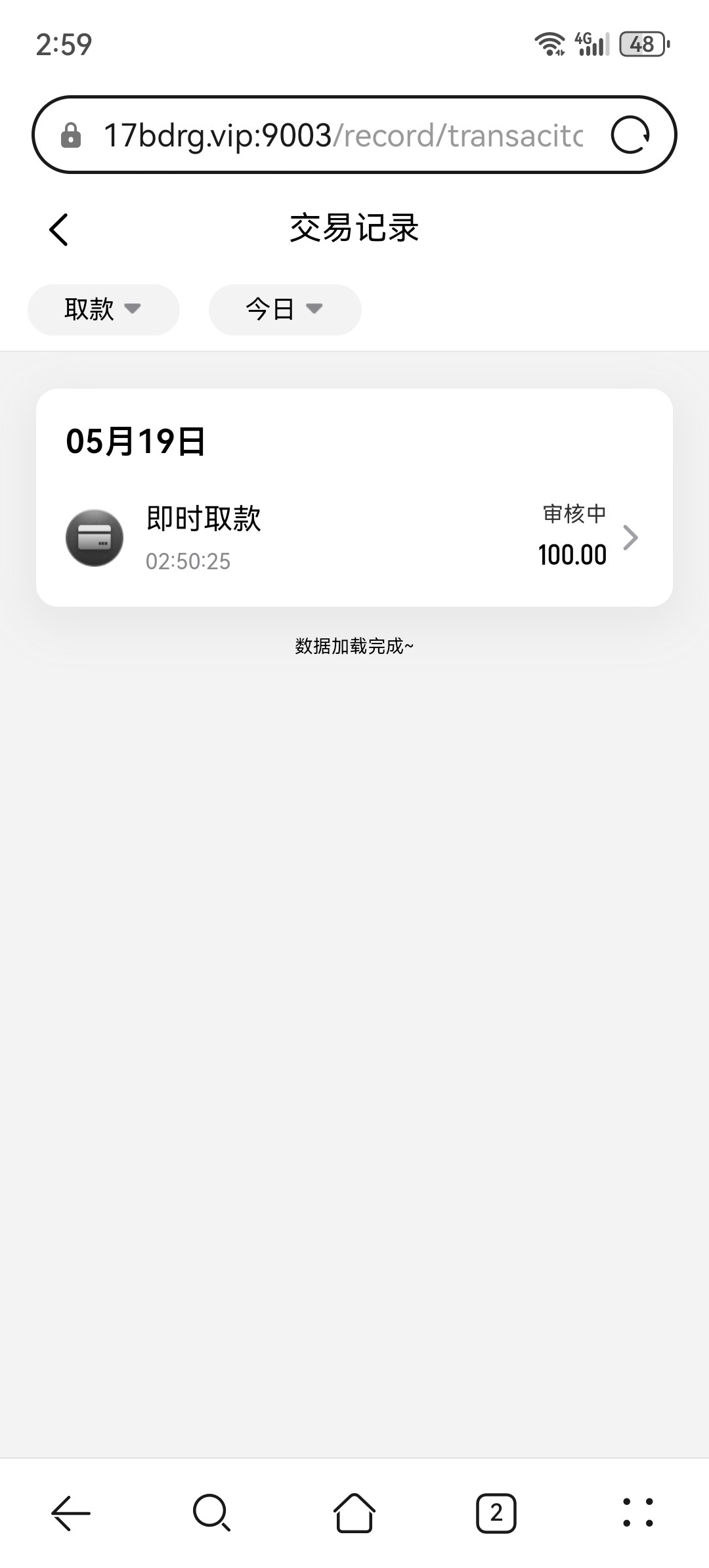
Task: Open the tab switcher showing 2 tabs
Action: (x=496, y=1513)
